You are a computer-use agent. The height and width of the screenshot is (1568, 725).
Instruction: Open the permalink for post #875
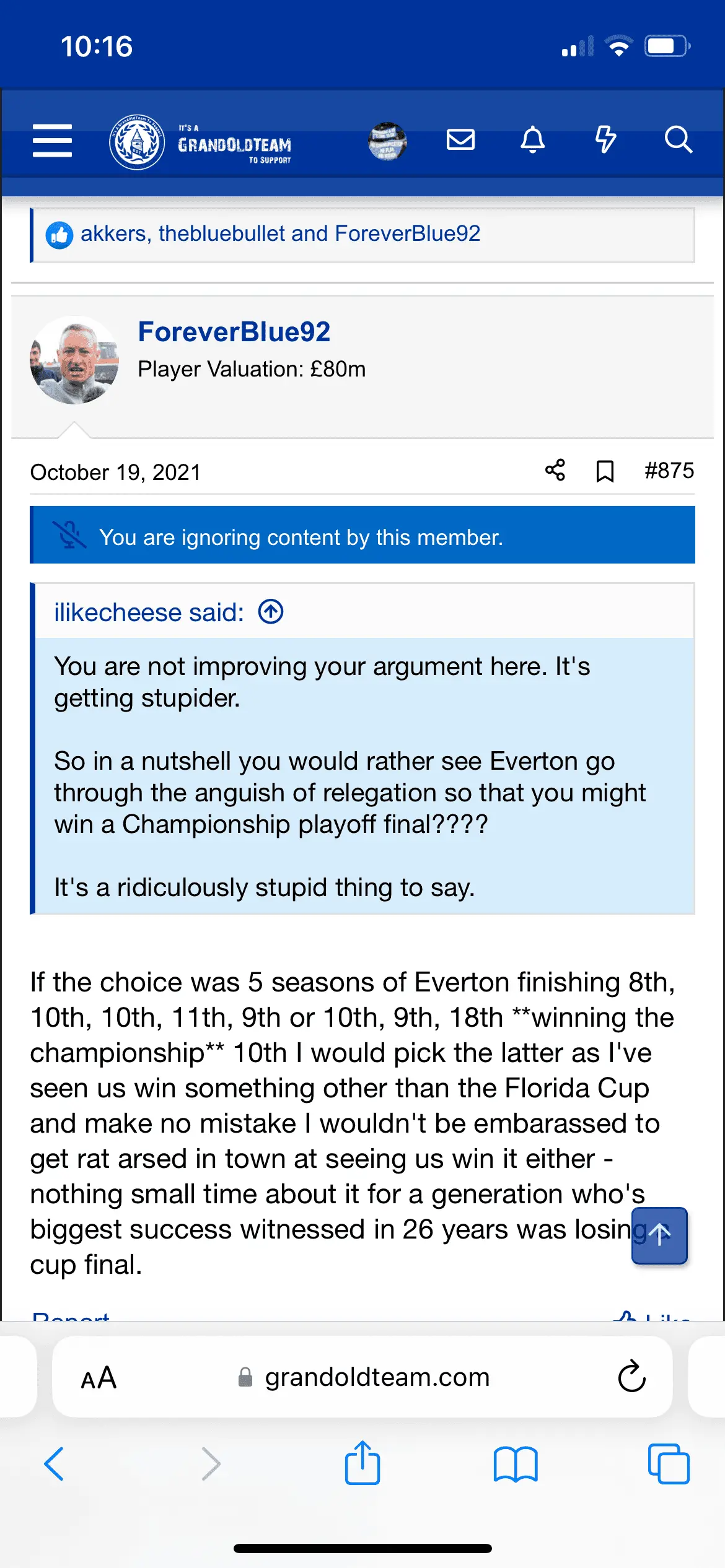[x=669, y=471]
